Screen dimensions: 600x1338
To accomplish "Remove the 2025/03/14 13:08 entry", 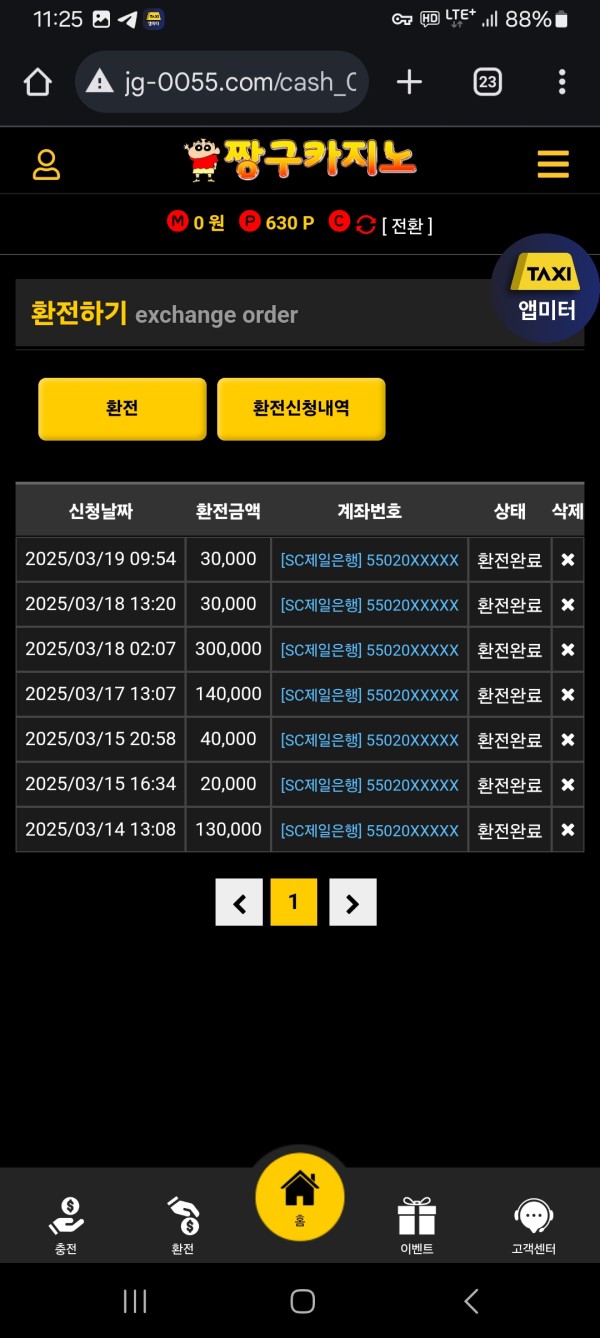I will point(567,830).
